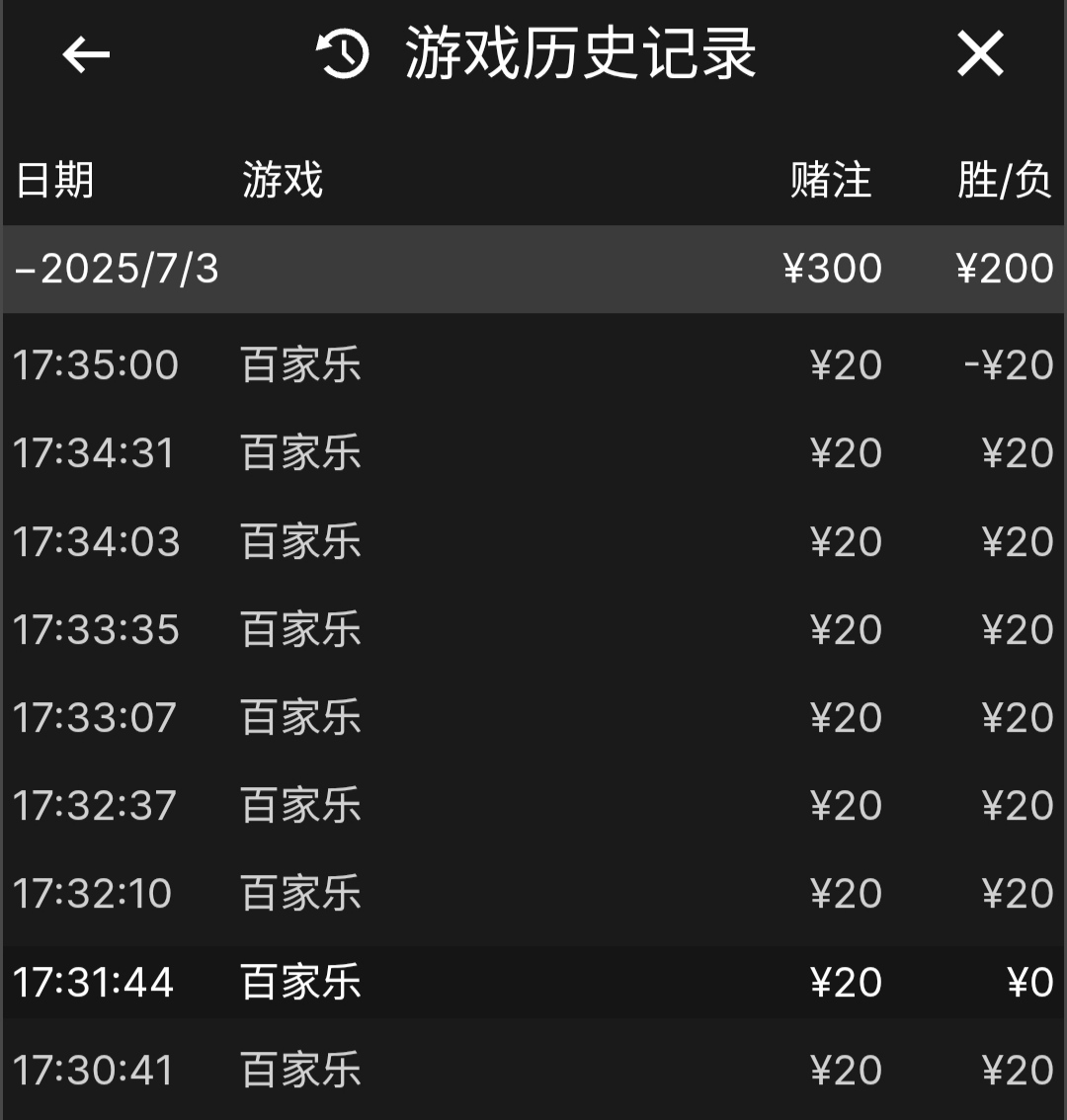Open the 17:34:31 baccarat record
The height and width of the screenshot is (1120, 1067).
533,453
